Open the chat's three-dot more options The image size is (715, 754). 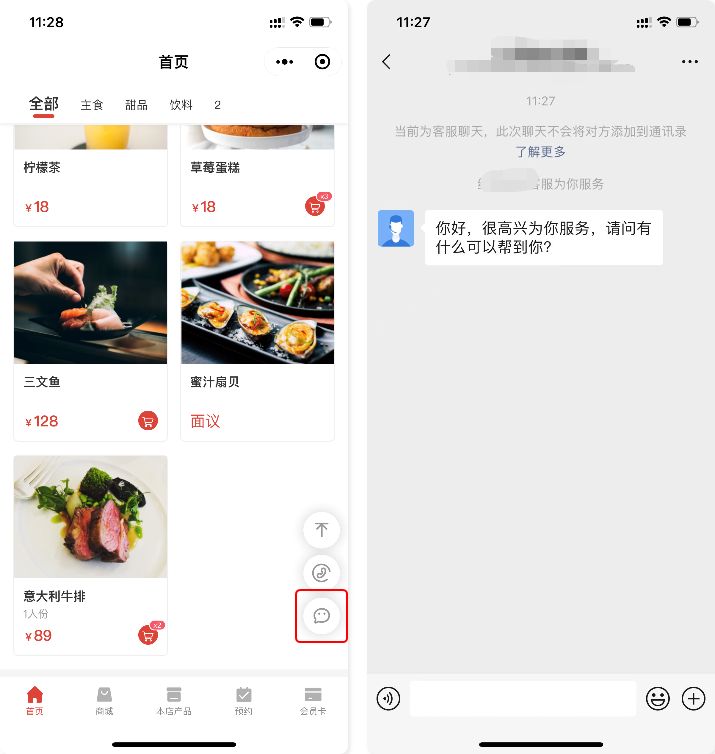[690, 62]
